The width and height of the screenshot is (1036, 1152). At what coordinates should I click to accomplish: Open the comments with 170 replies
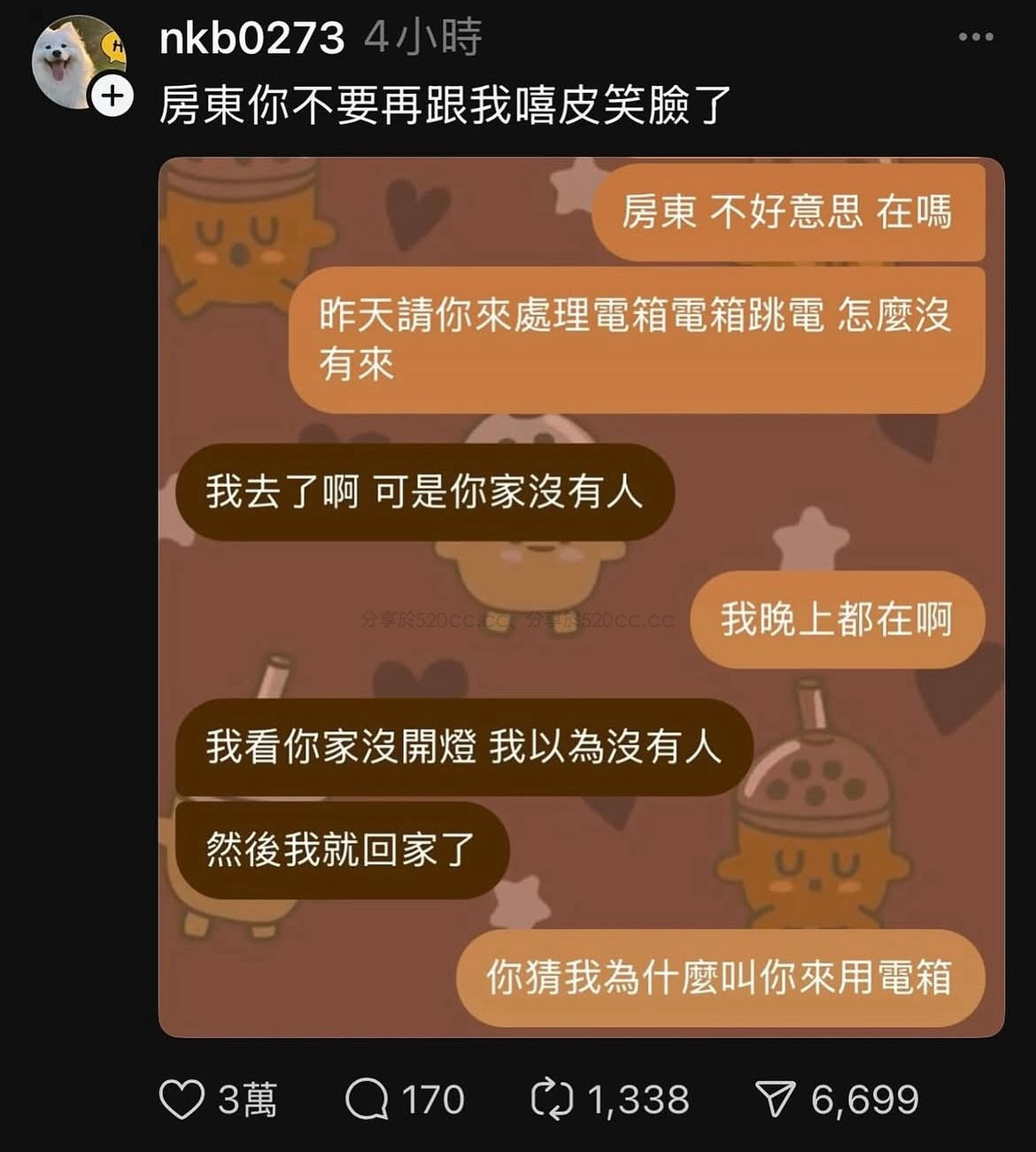coord(367,1100)
